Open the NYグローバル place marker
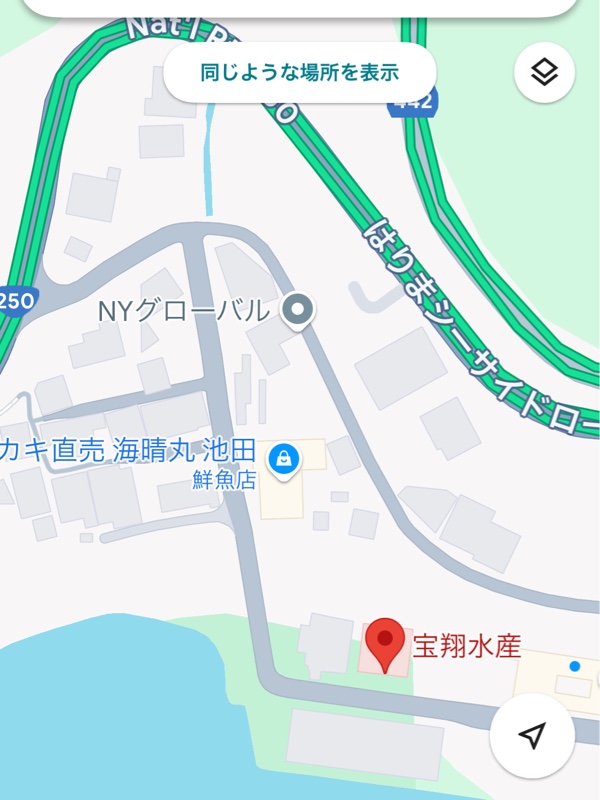Viewport: 600px width, 800px height. tap(297, 311)
